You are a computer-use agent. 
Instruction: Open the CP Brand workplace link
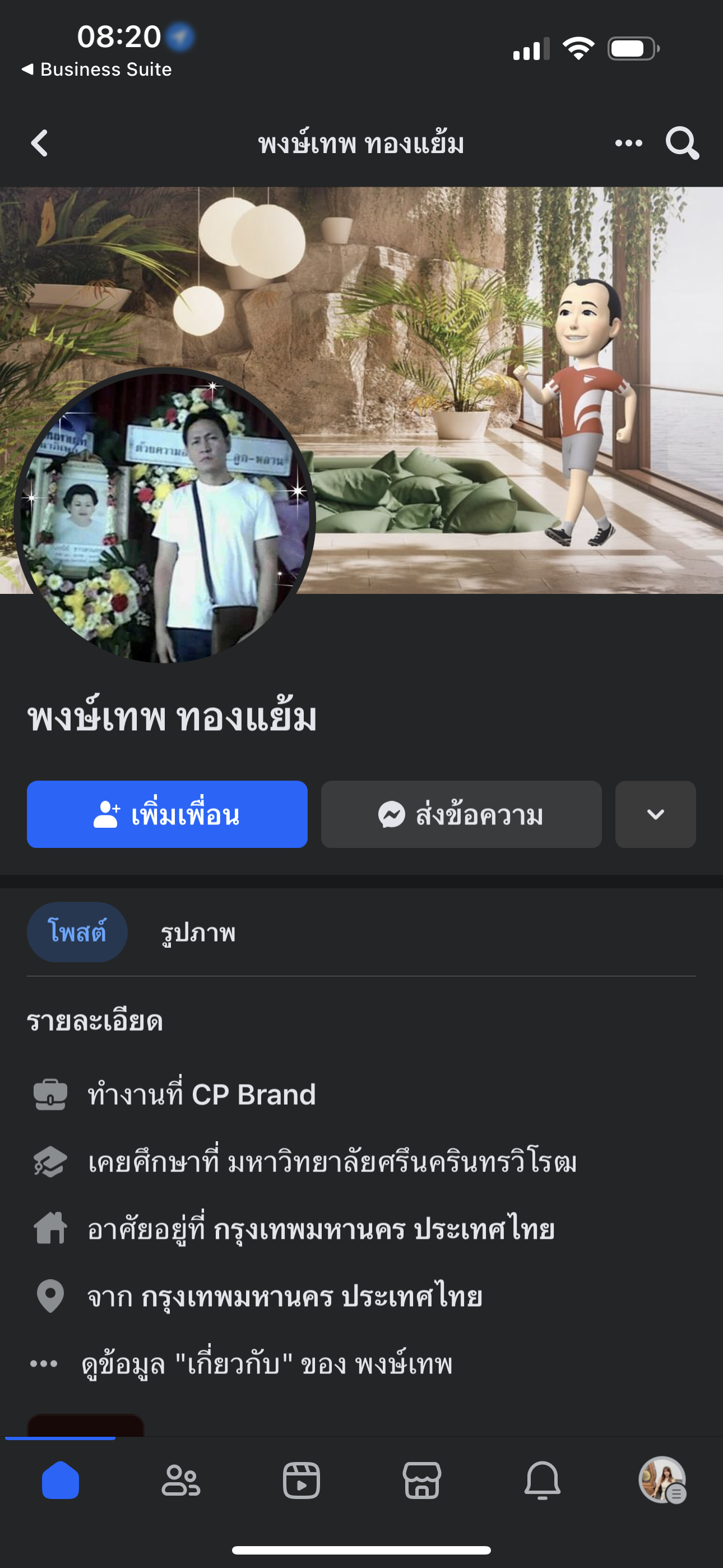click(x=254, y=1095)
